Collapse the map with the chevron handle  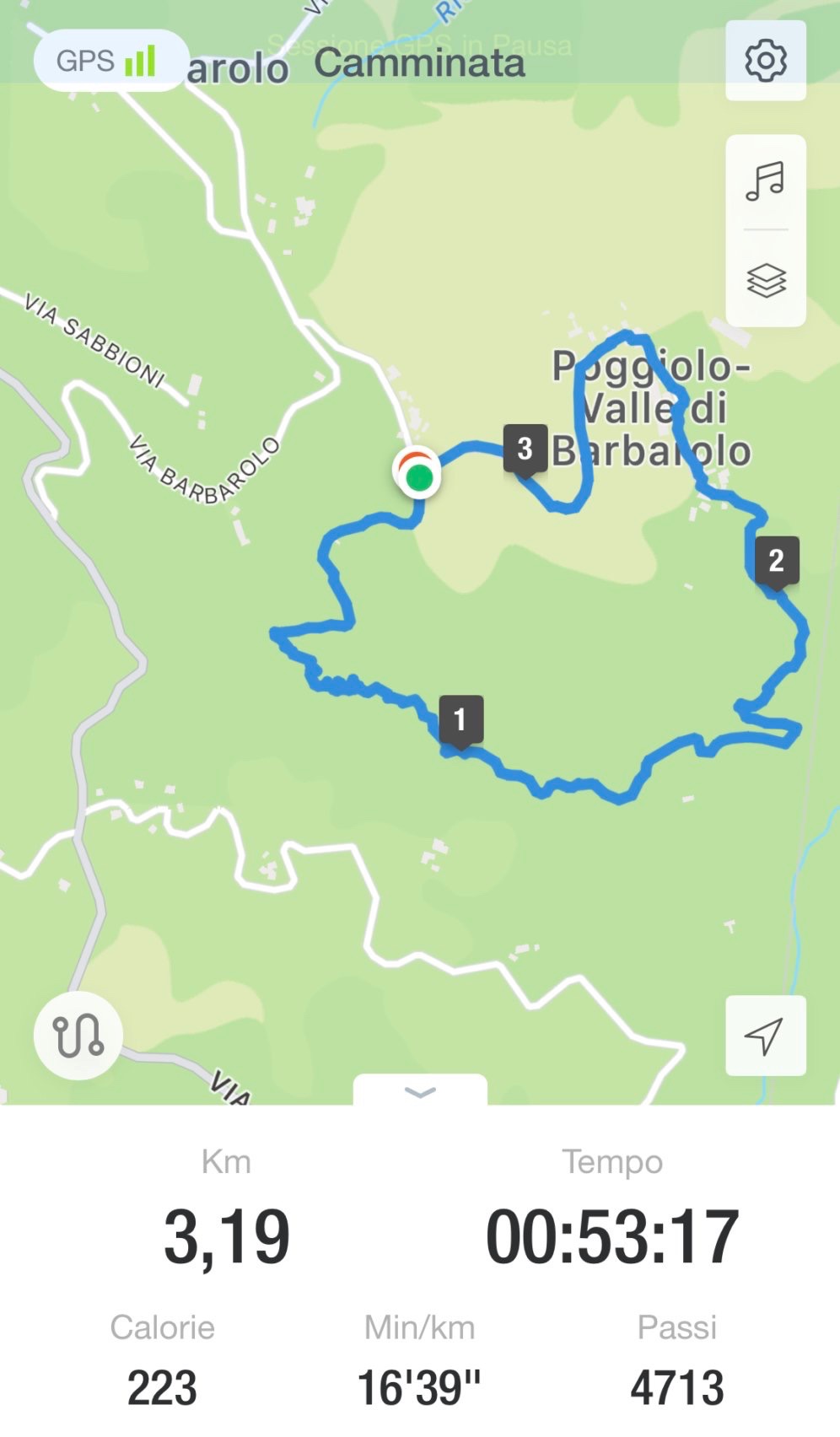point(420,1091)
